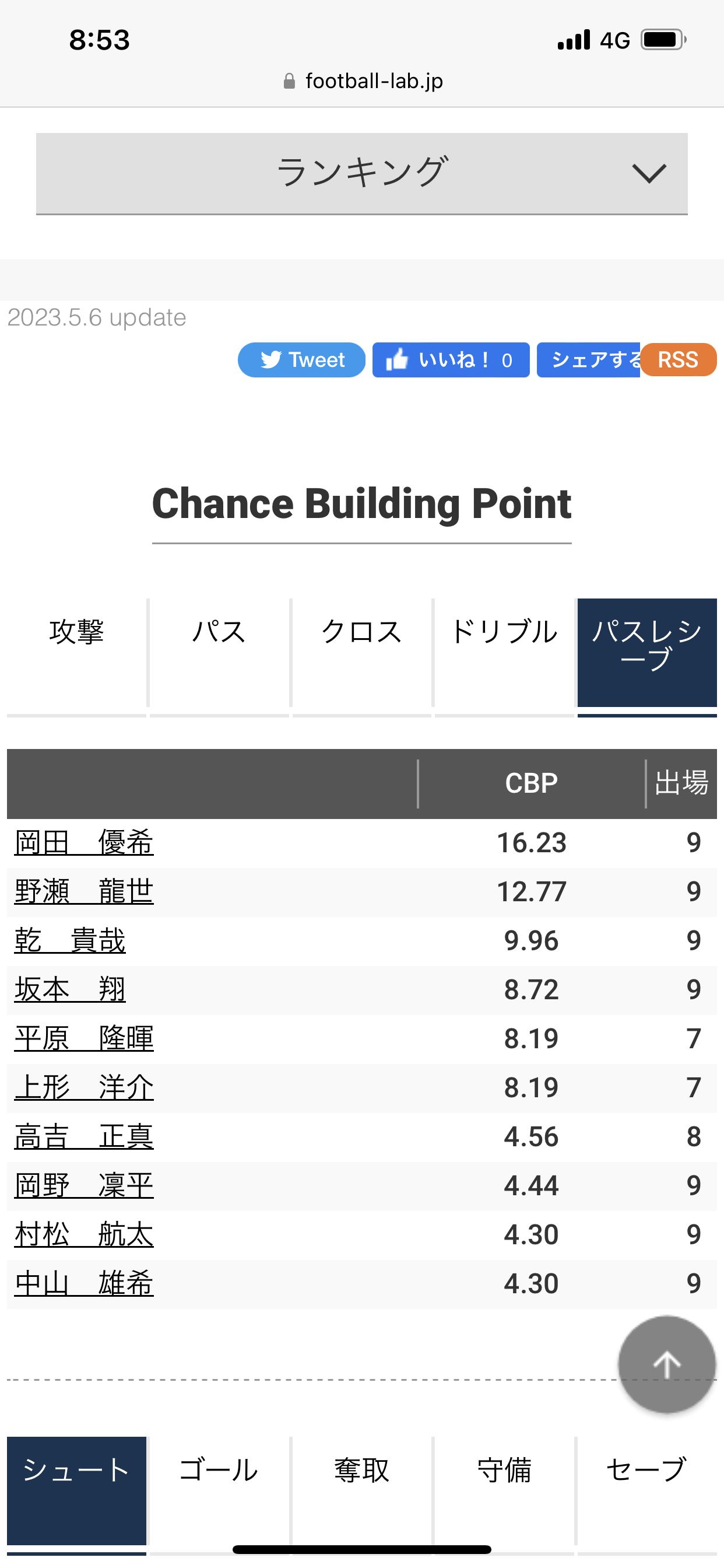Open player 野瀬 龍世
The height and width of the screenshot is (1568, 724).
pyautogui.click(x=84, y=891)
